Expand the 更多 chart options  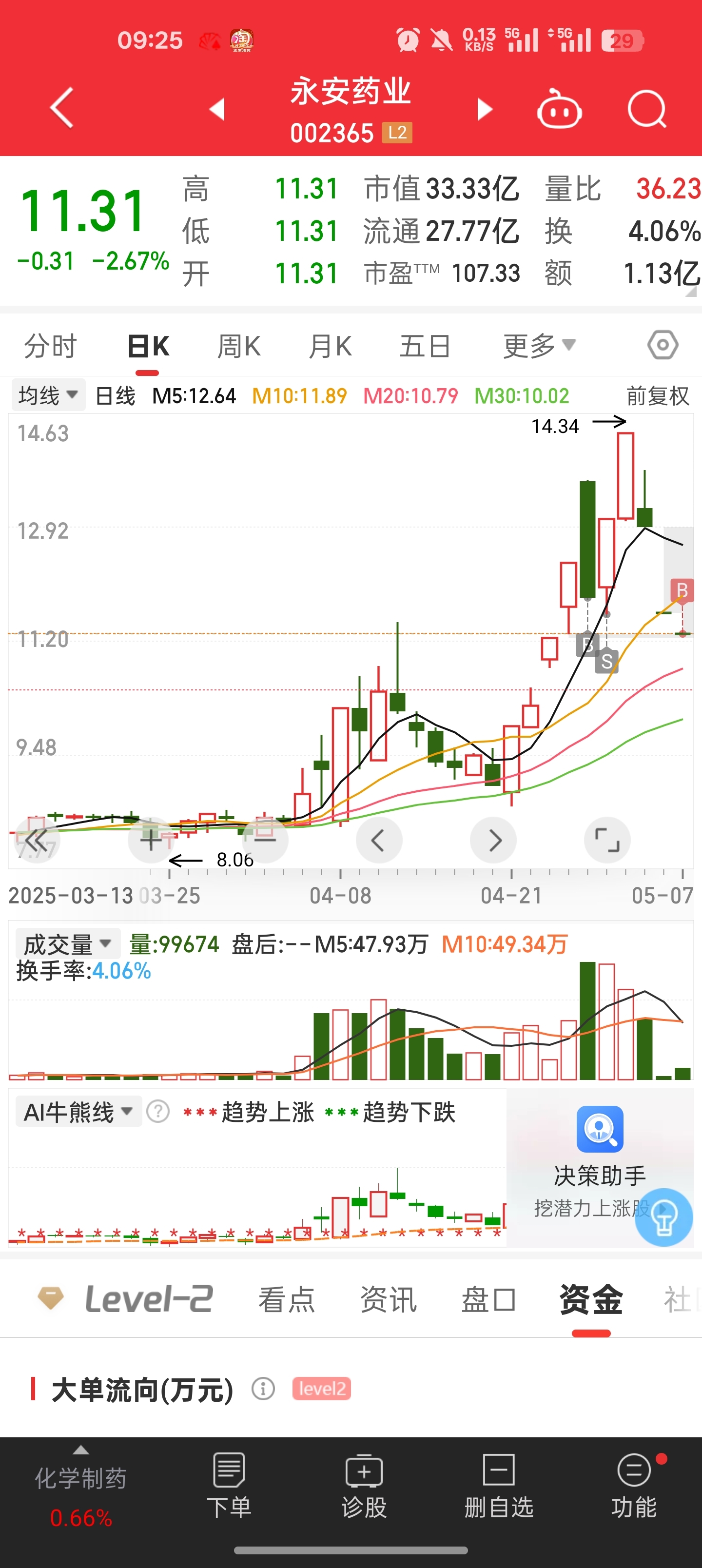point(540,346)
